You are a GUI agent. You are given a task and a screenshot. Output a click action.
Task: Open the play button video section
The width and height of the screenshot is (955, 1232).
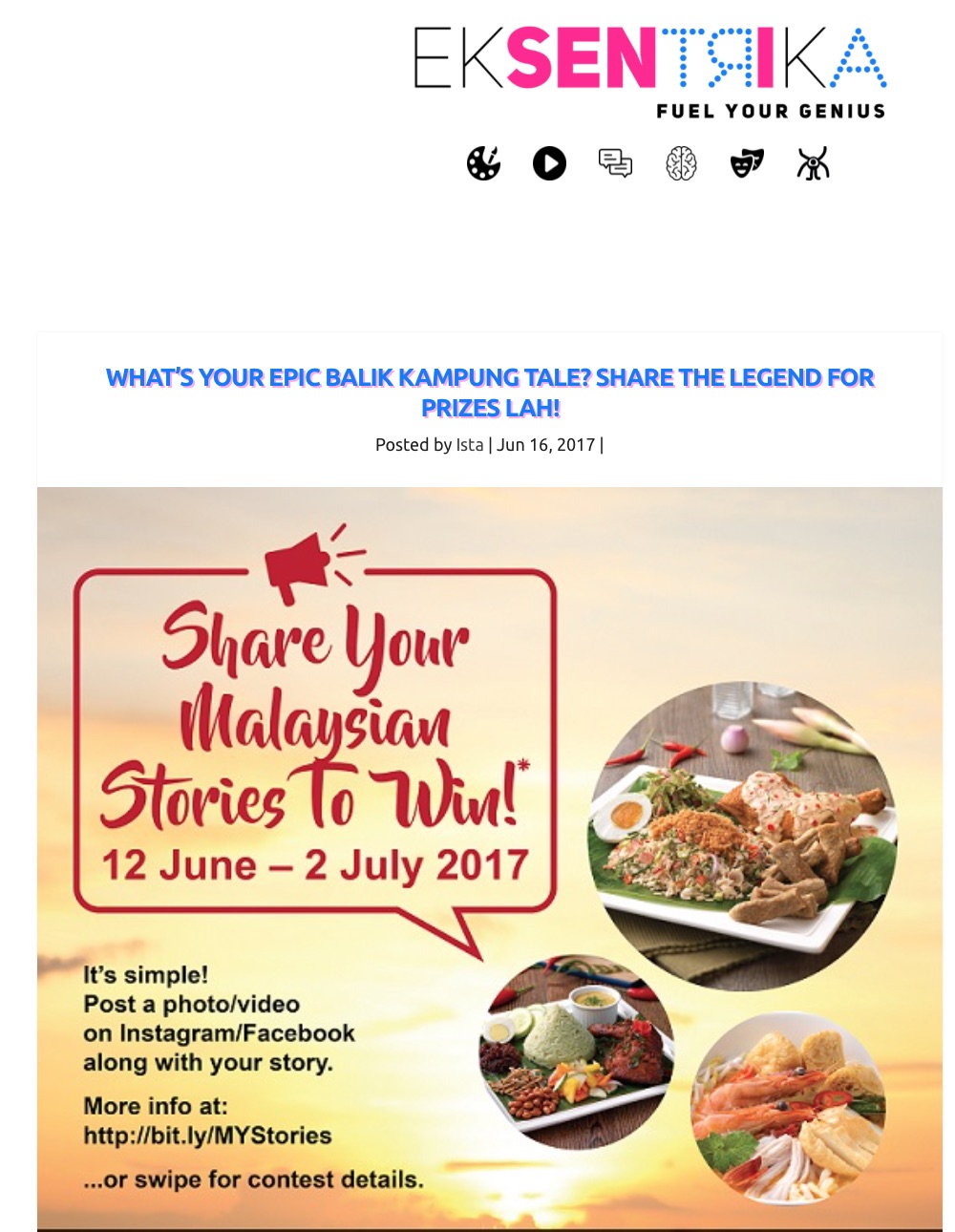click(549, 163)
